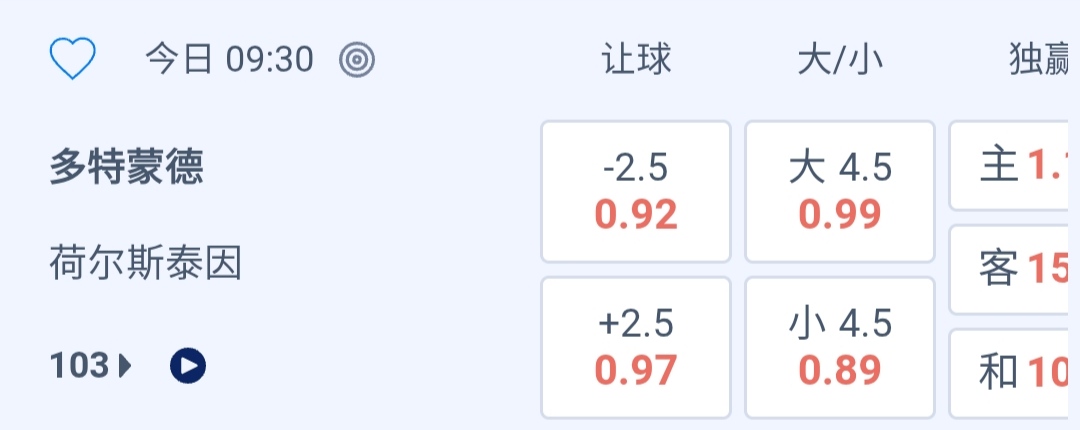
Task: Pick away win (客) odds
Action: click(x=1015, y=269)
